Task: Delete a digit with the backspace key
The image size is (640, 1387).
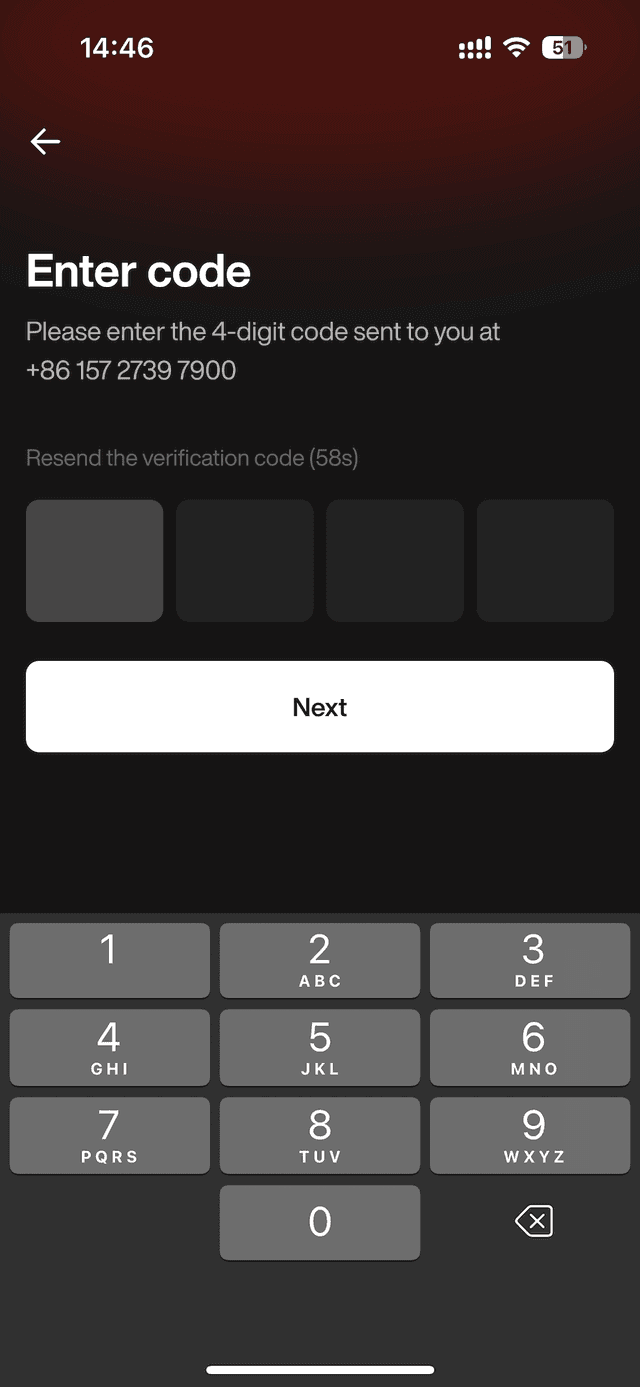Action: pos(533,1221)
